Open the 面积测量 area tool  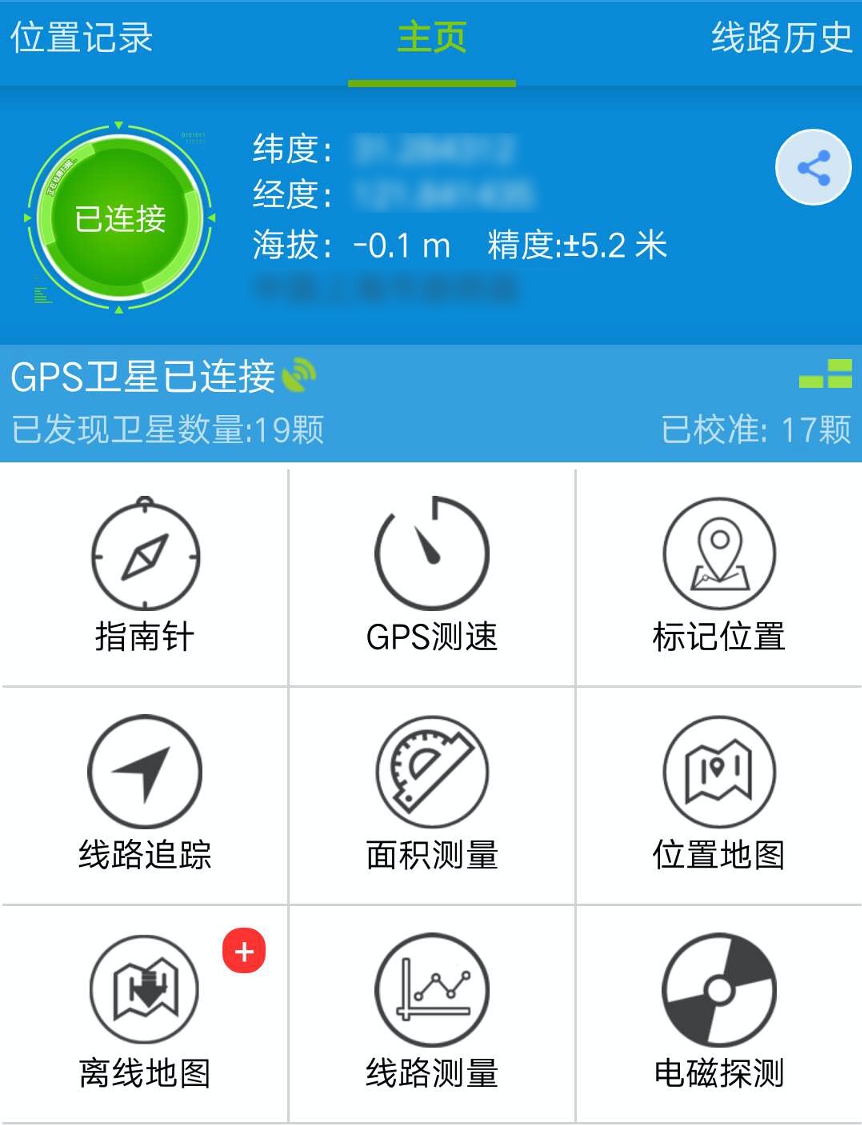[x=432, y=795]
